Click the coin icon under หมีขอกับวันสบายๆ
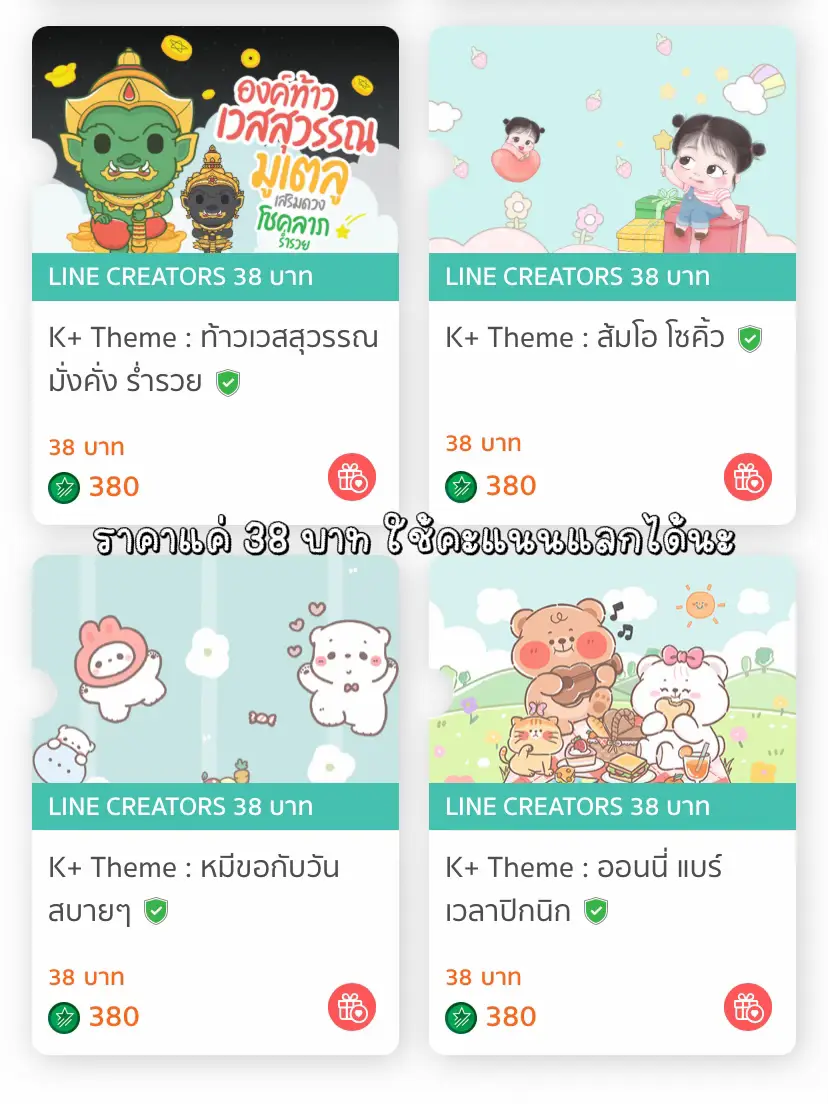The height and width of the screenshot is (1104, 828). [x=64, y=1017]
